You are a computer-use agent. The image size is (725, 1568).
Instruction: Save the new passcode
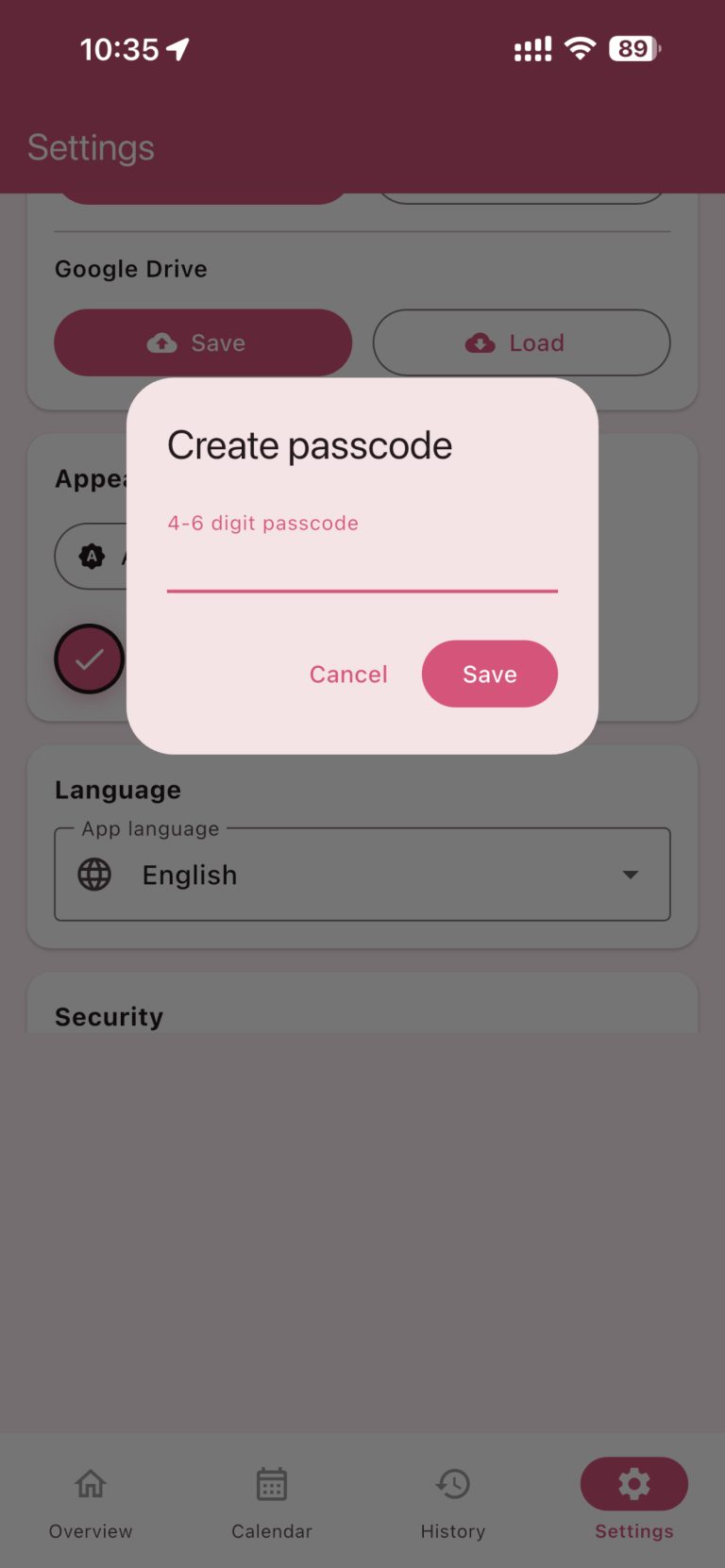pos(490,675)
